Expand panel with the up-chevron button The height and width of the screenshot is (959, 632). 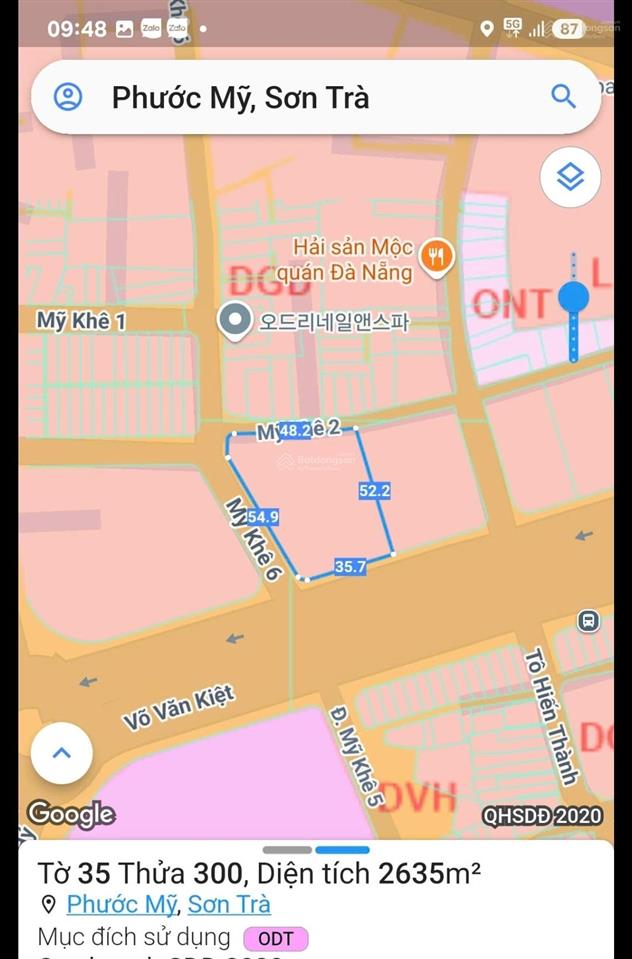[x=62, y=752]
